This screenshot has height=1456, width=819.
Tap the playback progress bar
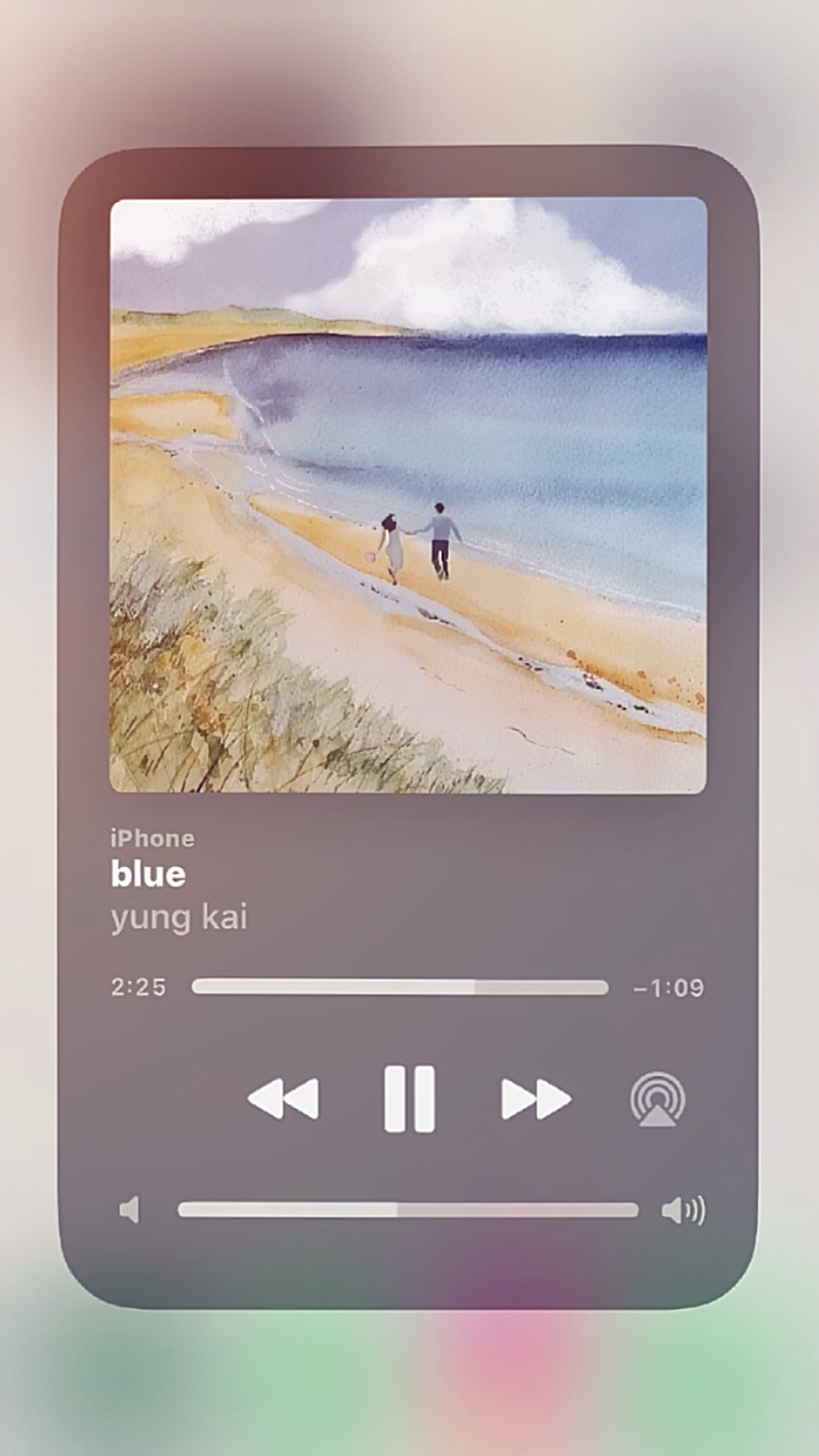pos(400,988)
